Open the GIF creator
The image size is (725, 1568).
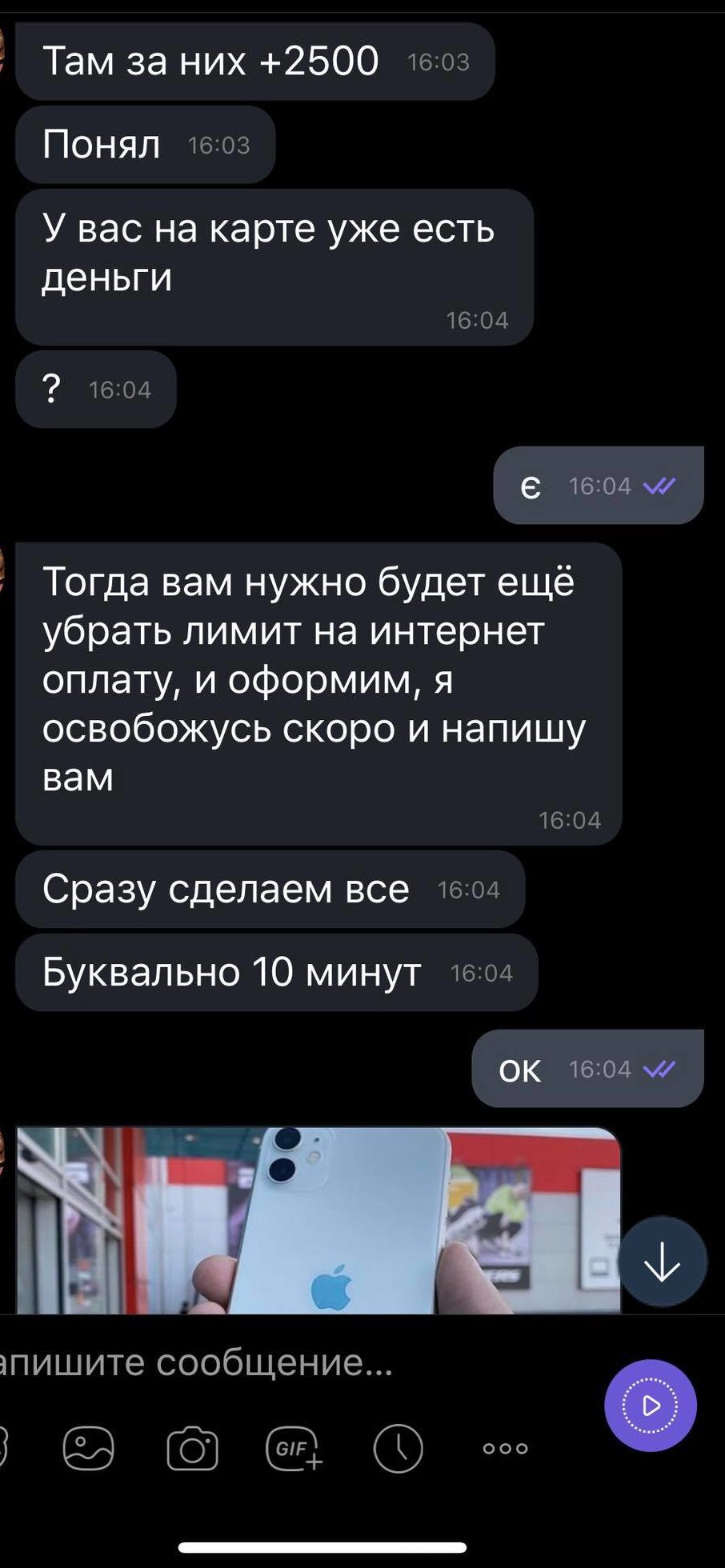pos(293,1448)
